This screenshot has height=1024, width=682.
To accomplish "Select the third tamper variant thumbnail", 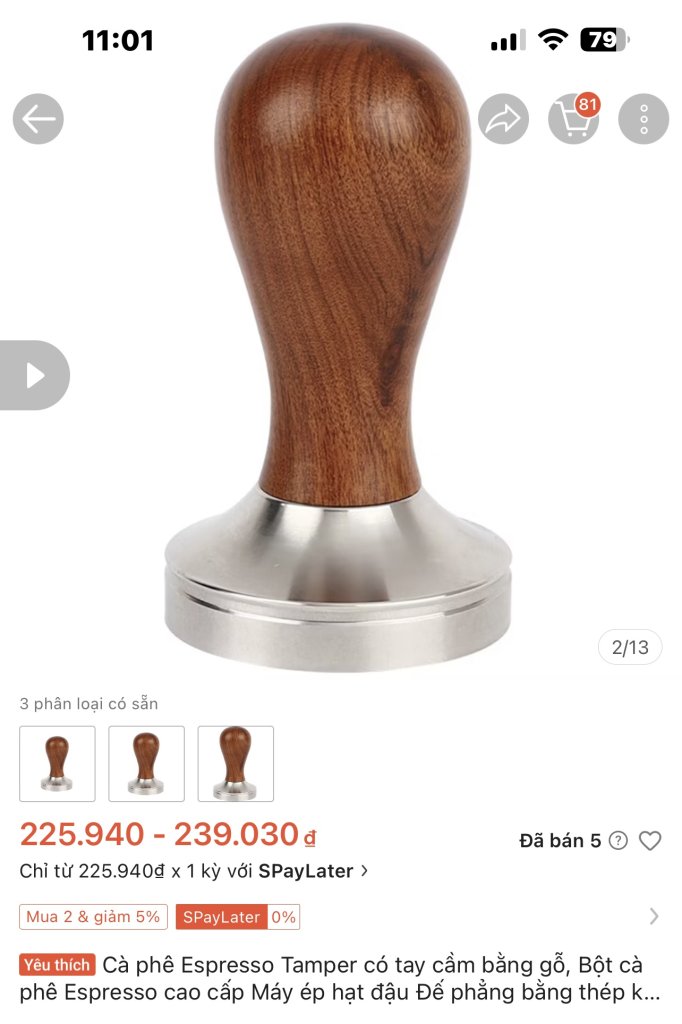I will coord(236,764).
